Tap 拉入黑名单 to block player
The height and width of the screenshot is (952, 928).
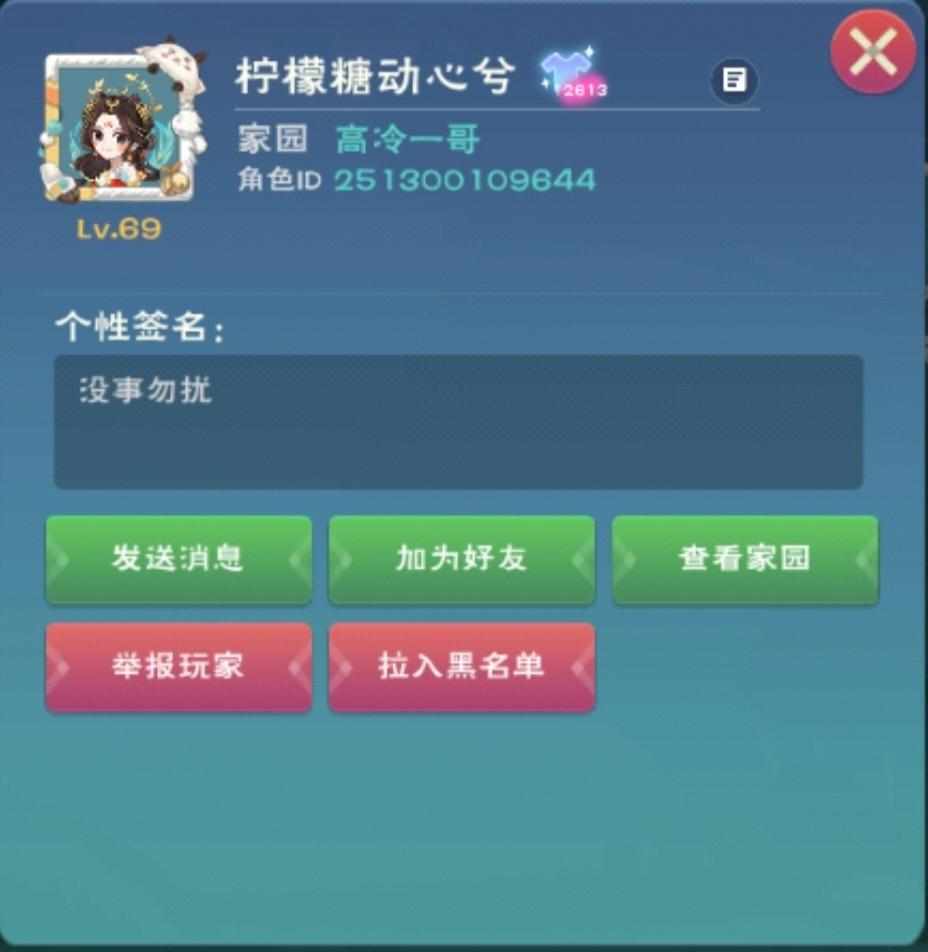tap(461, 667)
